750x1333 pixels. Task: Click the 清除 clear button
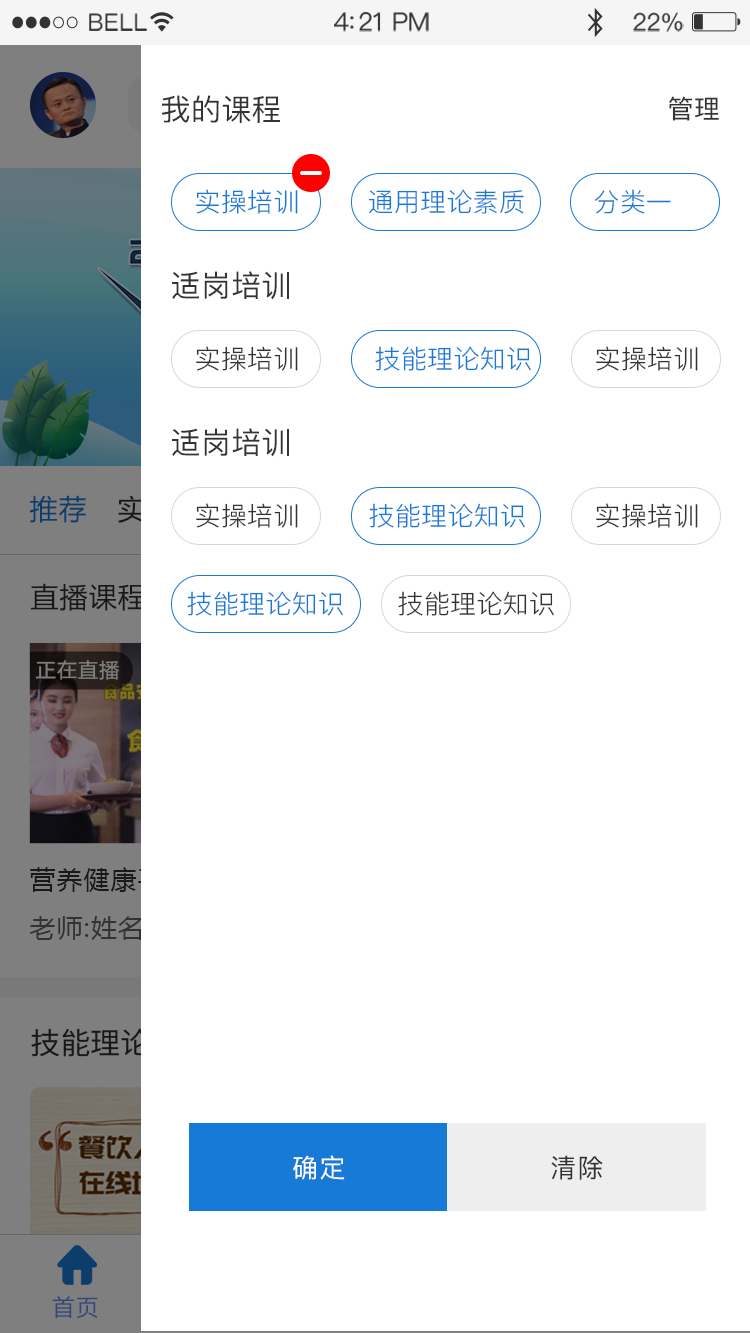click(577, 1167)
